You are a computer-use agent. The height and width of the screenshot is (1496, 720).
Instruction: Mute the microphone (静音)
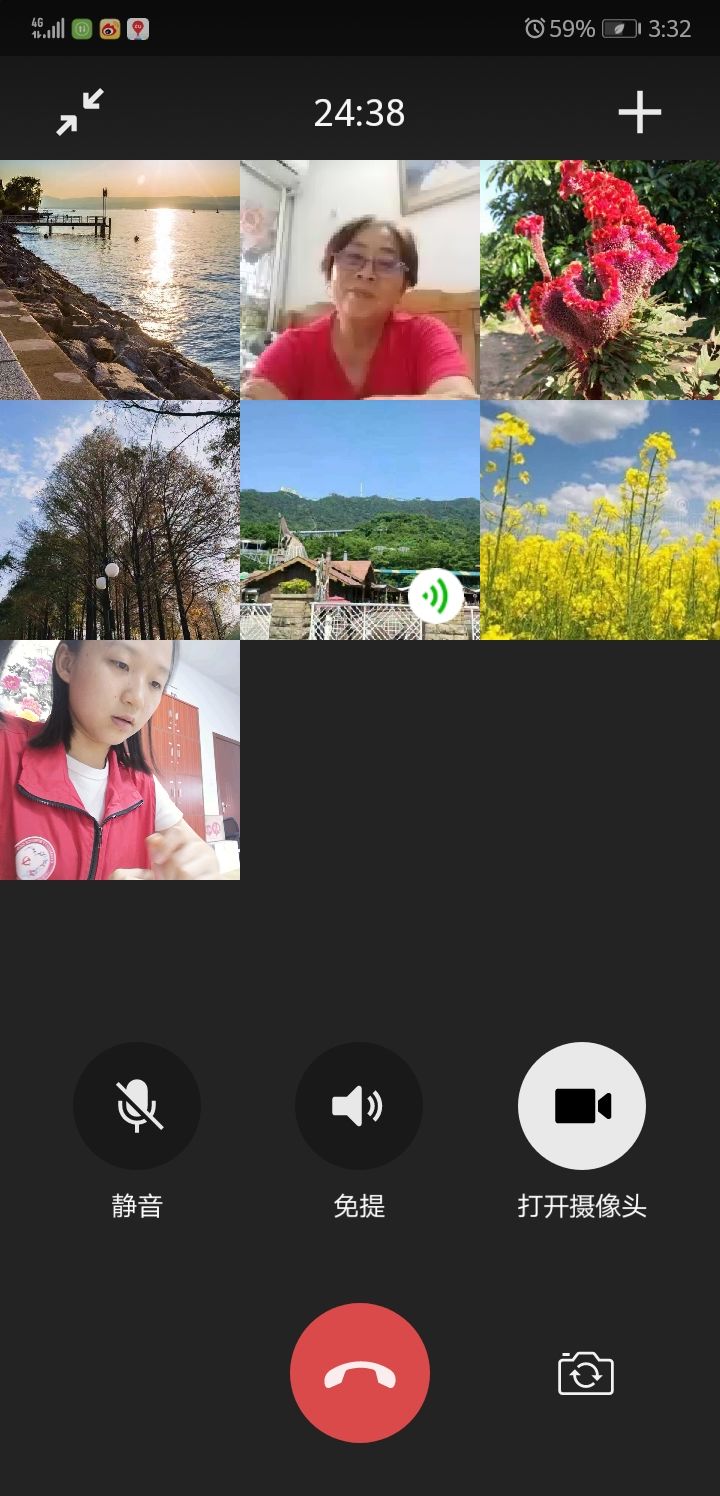click(137, 1106)
